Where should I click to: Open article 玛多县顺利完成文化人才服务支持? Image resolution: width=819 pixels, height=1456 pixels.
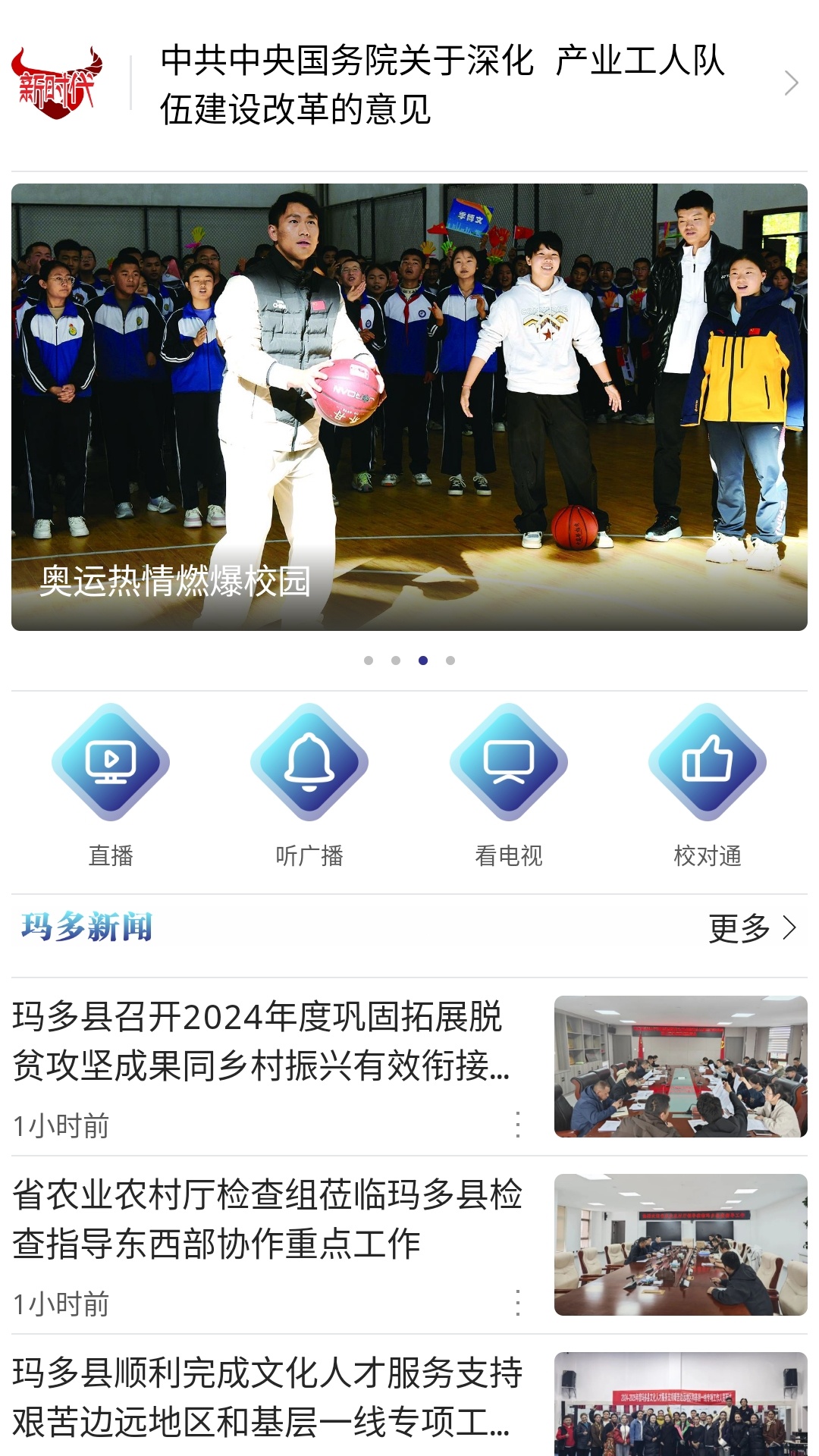(265, 1397)
